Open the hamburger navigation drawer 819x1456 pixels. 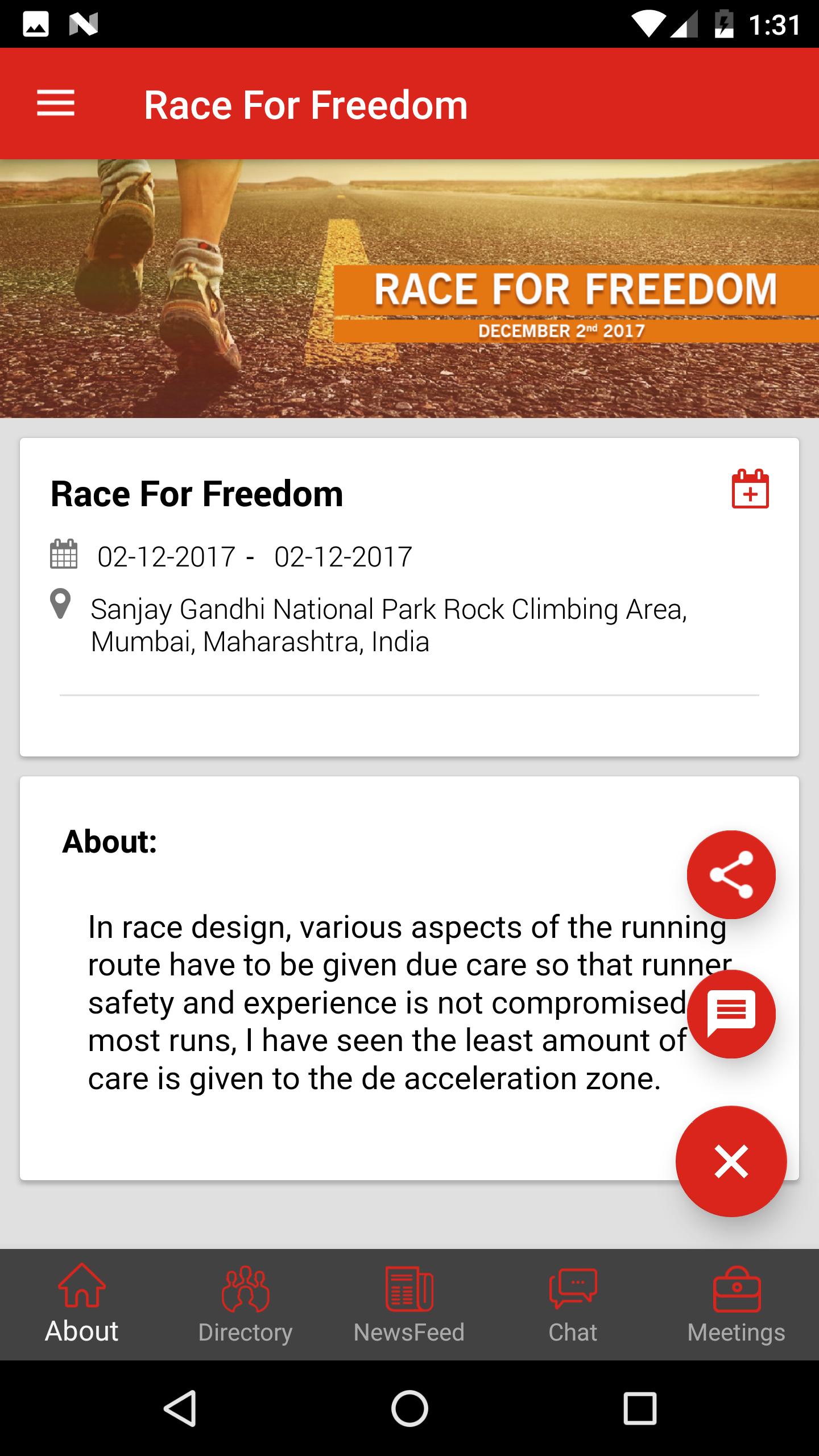(56, 104)
